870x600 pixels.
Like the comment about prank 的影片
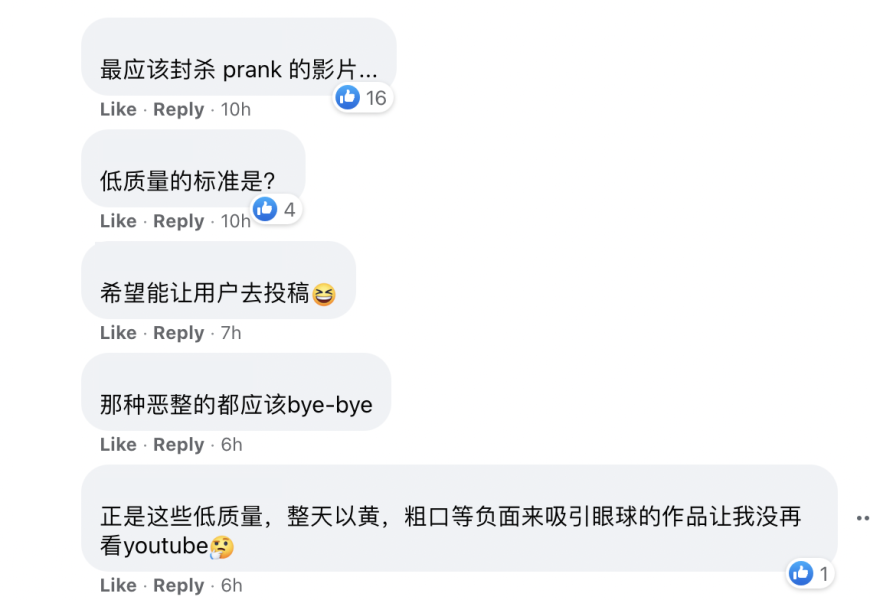point(118,109)
